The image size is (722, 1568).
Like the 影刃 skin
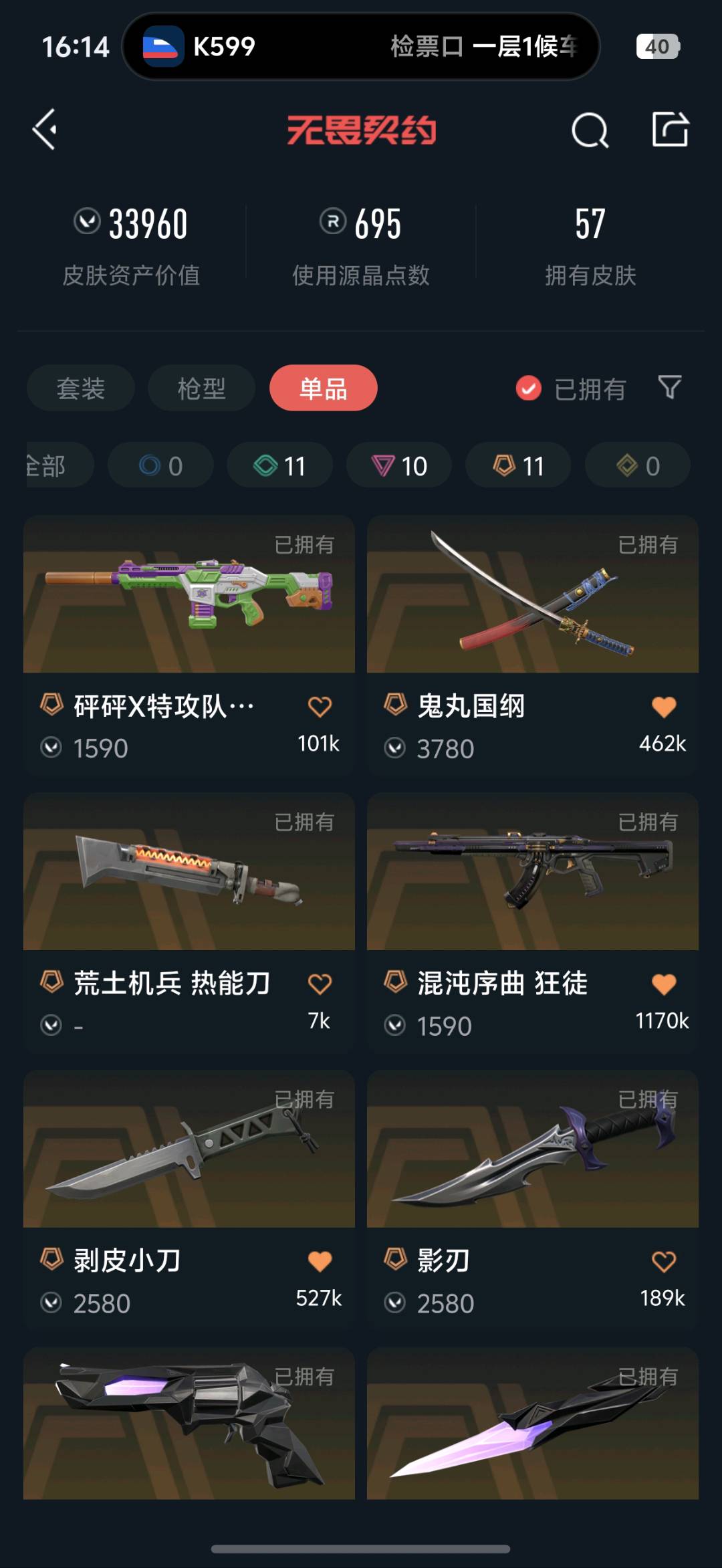pyautogui.click(x=663, y=1262)
